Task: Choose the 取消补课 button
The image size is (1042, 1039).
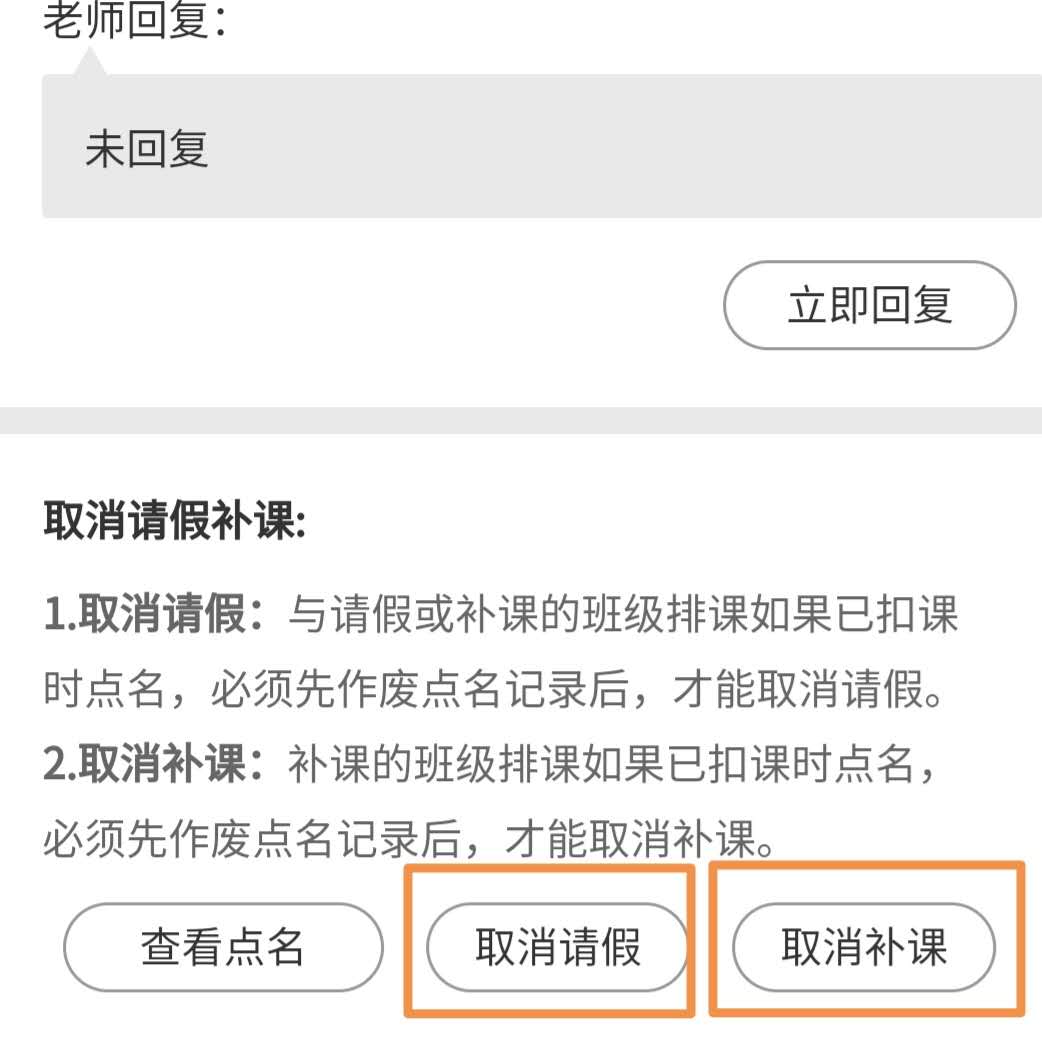Action: click(864, 946)
